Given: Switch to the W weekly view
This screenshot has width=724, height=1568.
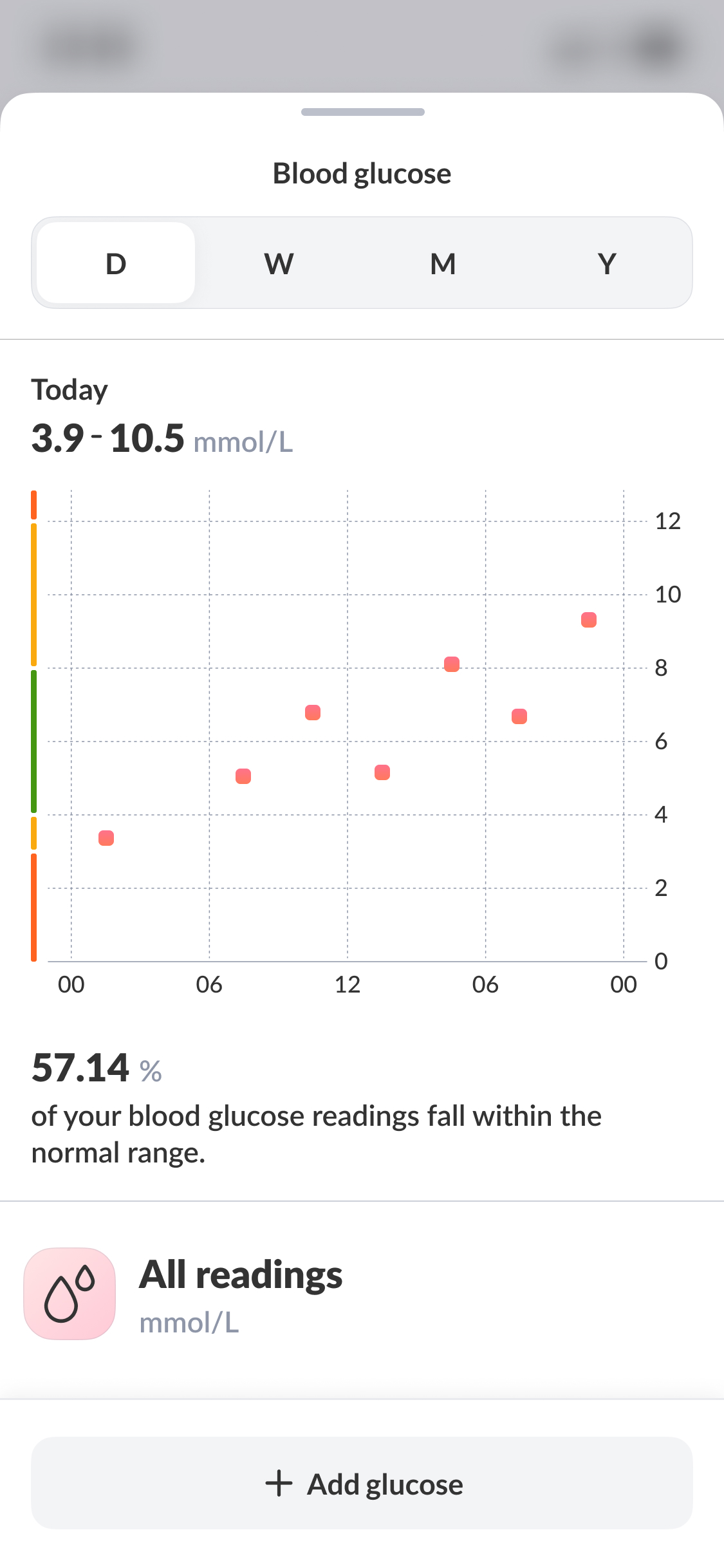Looking at the screenshot, I should 279,263.
